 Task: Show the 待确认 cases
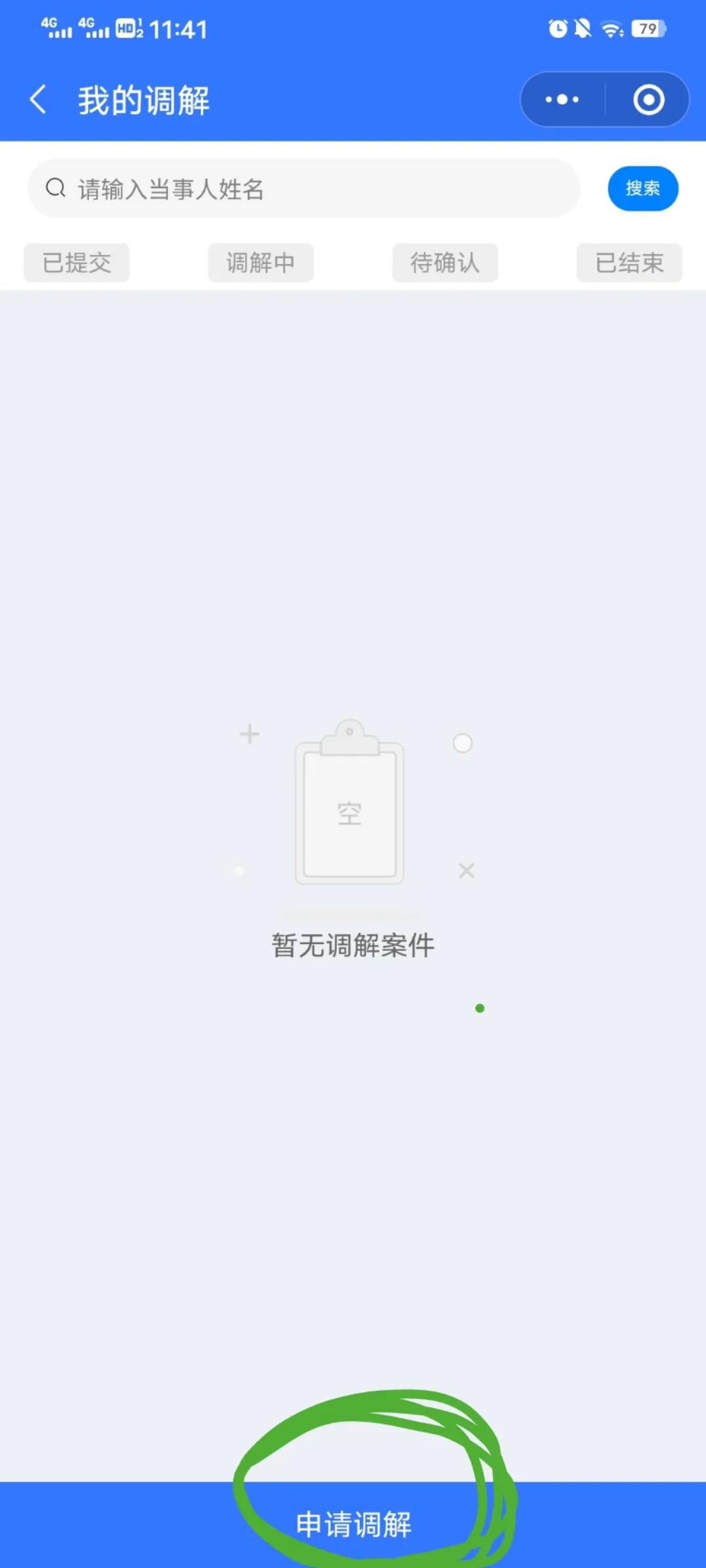pyautogui.click(x=445, y=263)
